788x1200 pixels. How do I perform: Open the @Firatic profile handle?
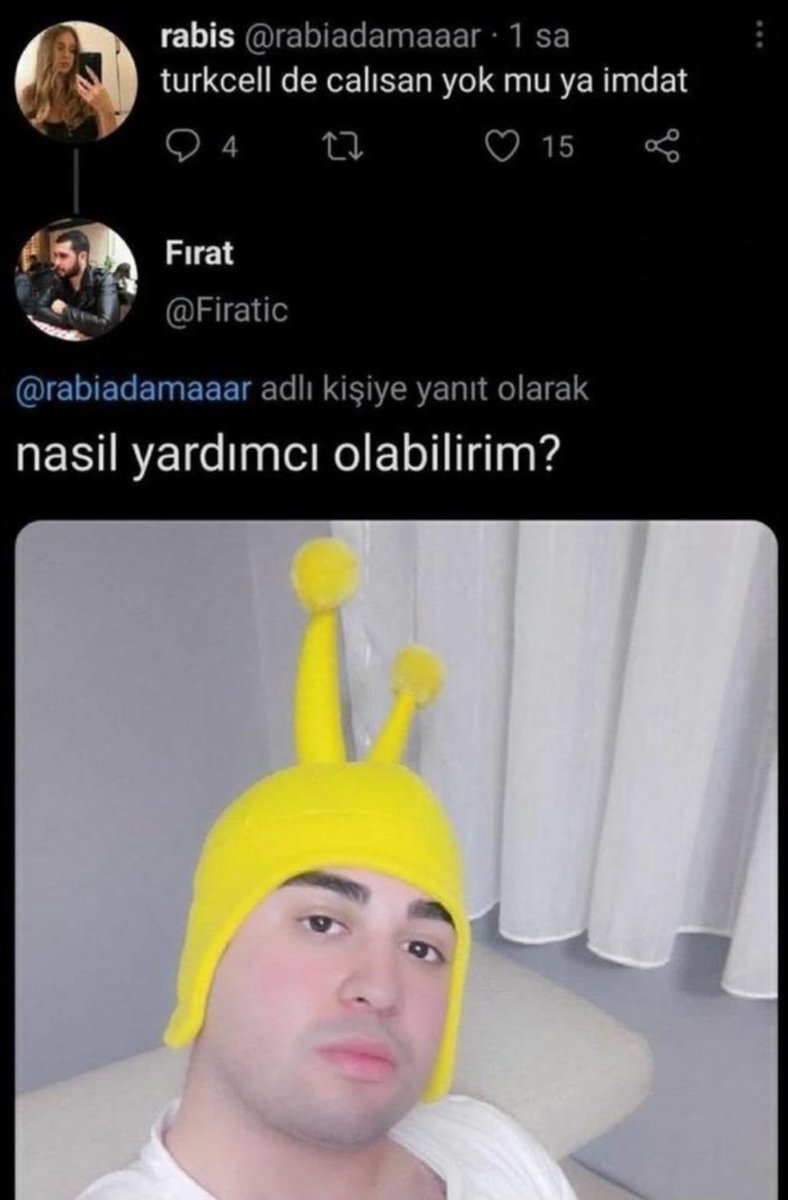click(x=225, y=311)
